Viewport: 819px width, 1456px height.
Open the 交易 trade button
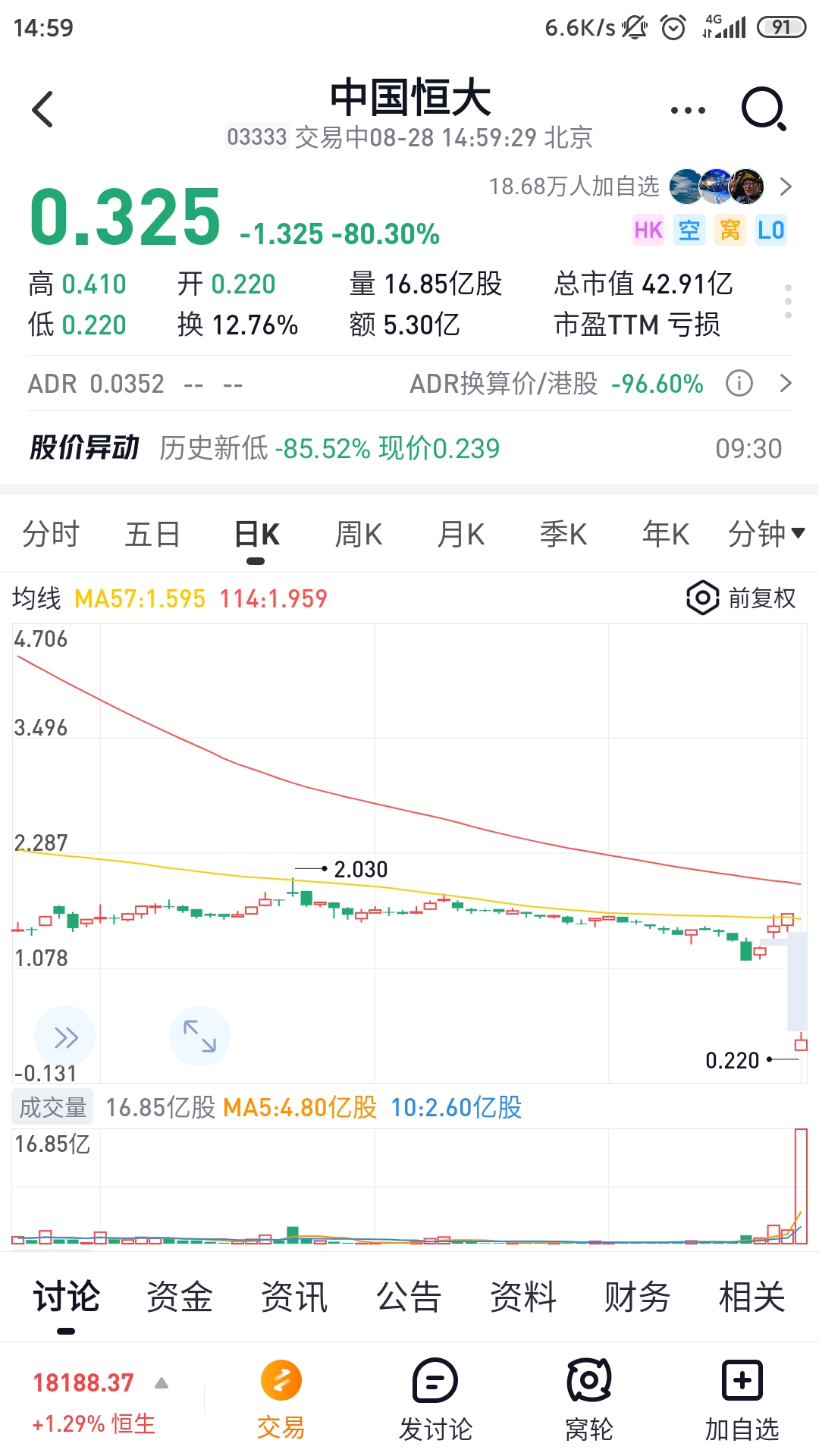pyautogui.click(x=281, y=1400)
